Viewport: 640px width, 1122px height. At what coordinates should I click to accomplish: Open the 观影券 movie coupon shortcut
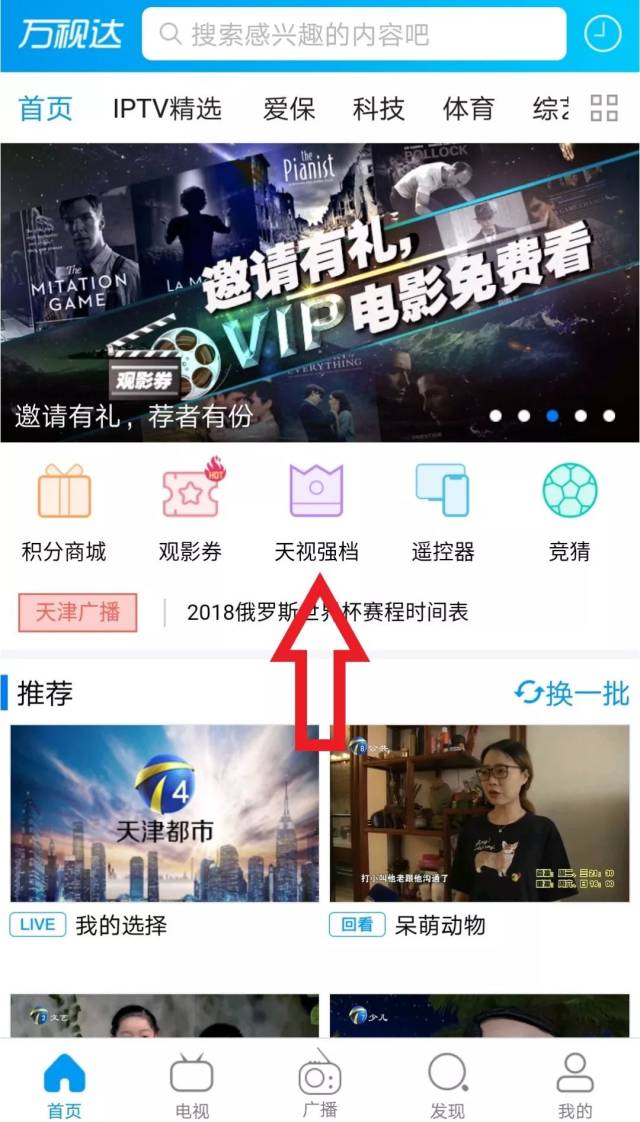(190, 510)
